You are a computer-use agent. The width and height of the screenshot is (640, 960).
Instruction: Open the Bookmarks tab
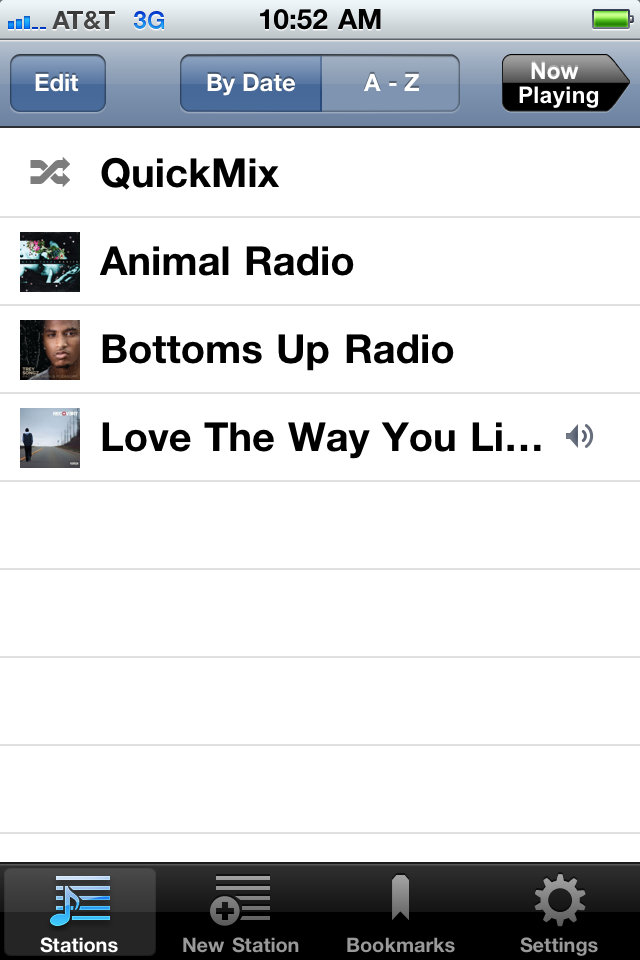tap(400, 911)
